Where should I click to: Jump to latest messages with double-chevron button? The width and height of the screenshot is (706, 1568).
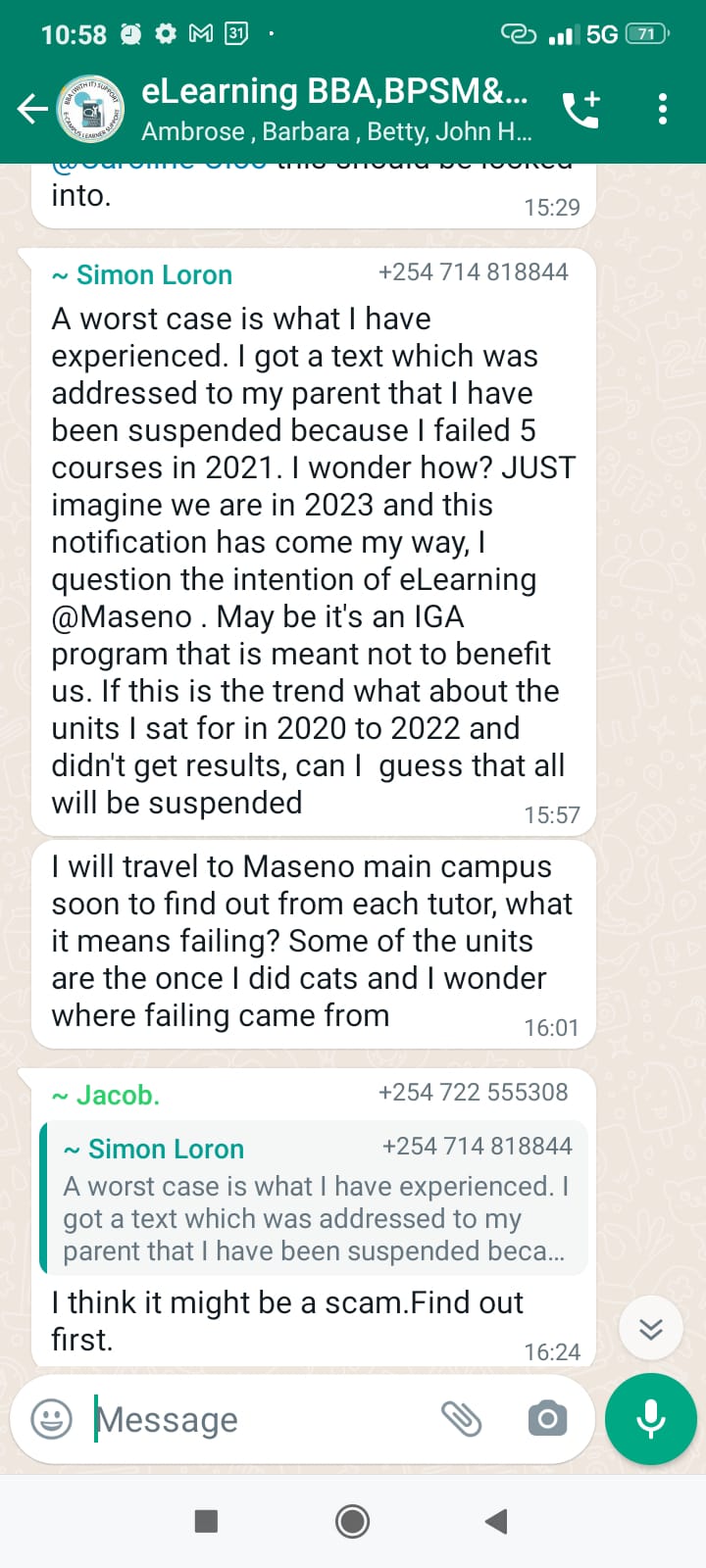pyautogui.click(x=651, y=1328)
